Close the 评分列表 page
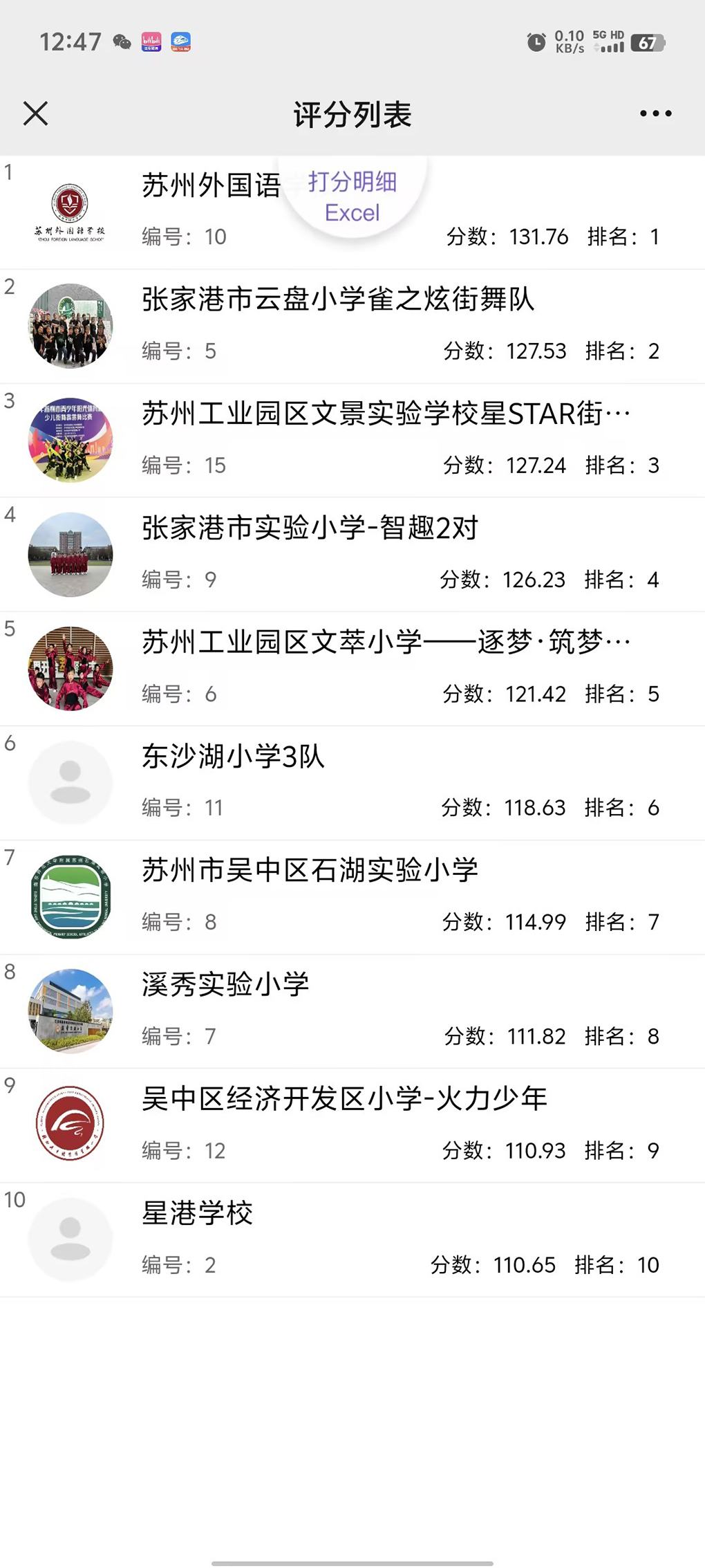705x1568 pixels. click(x=35, y=113)
